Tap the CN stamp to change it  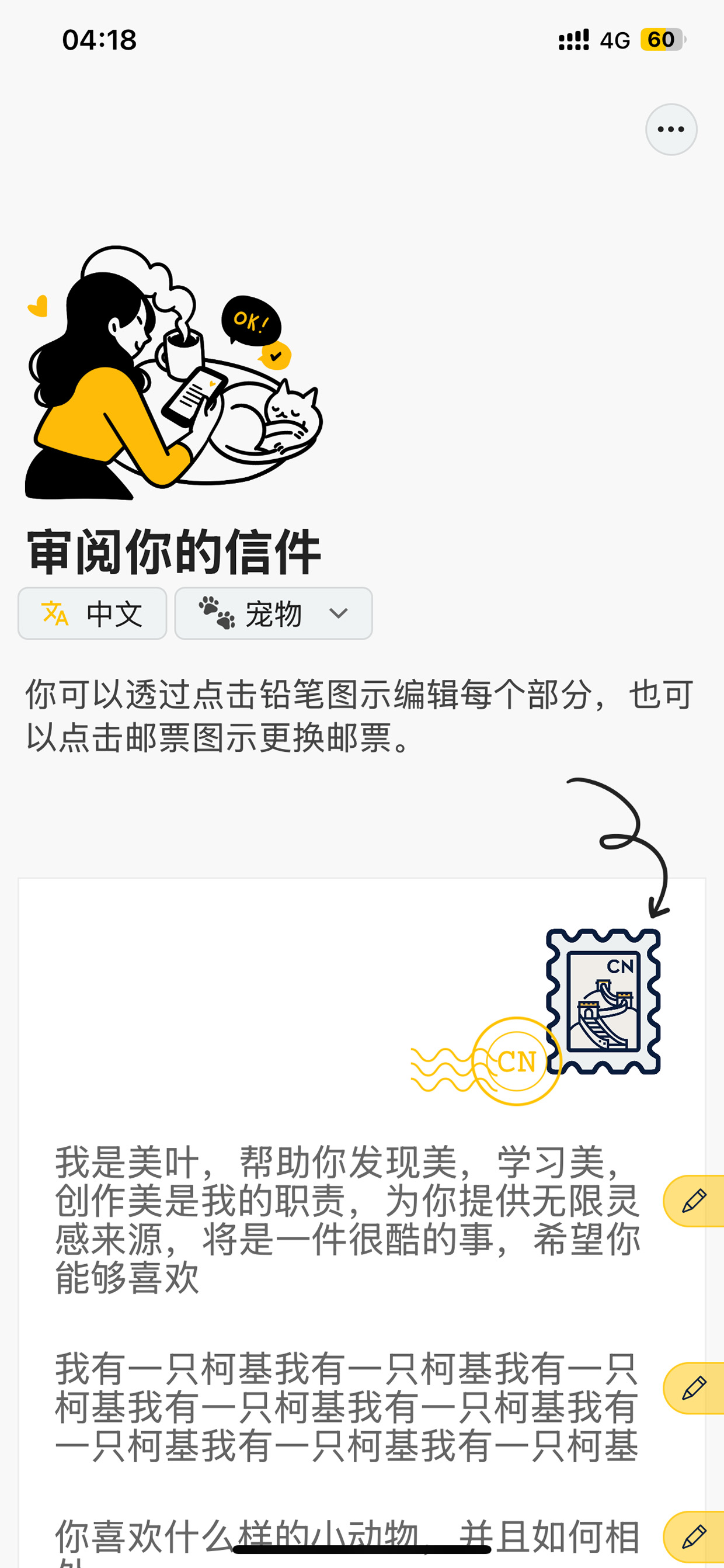click(x=603, y=1001)
